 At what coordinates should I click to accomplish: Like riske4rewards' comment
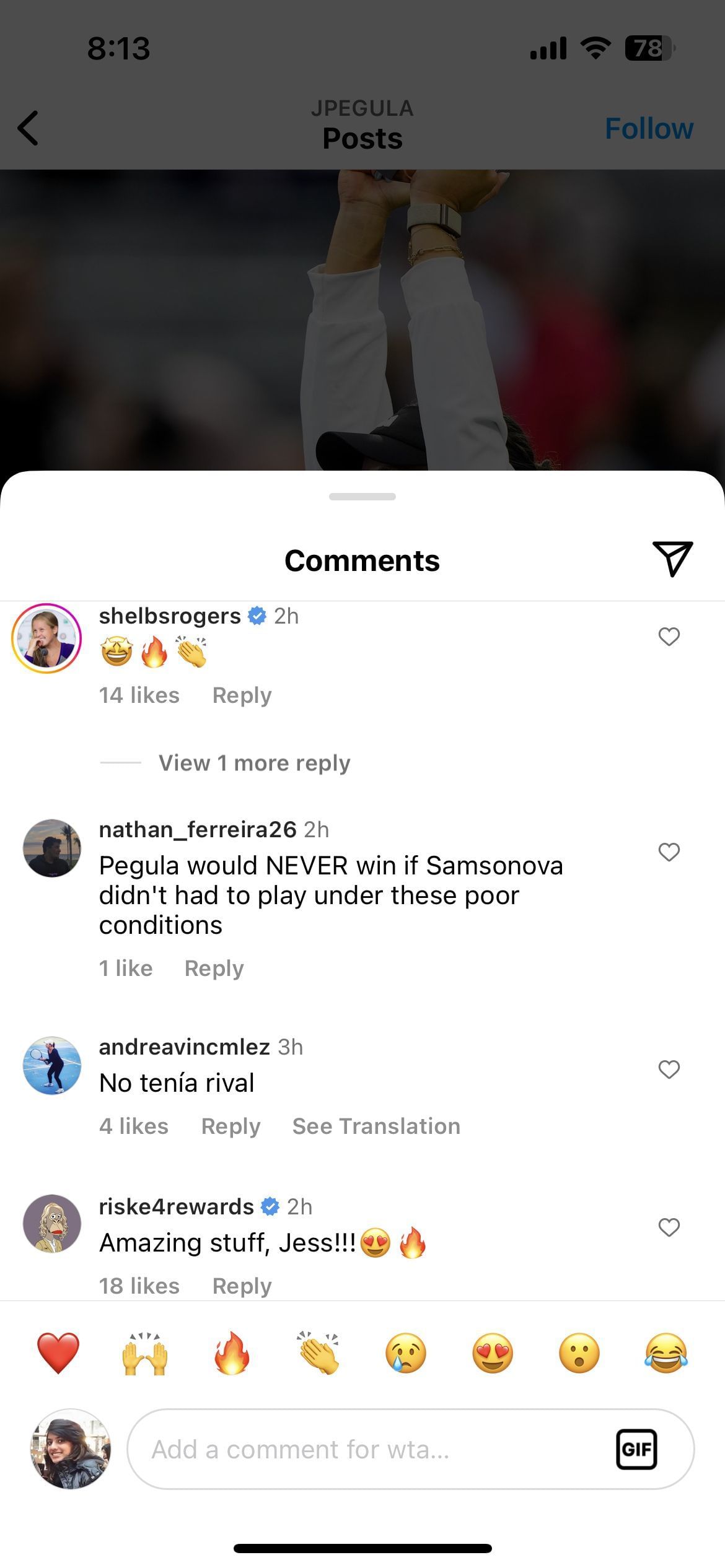tap(669, 1227)
